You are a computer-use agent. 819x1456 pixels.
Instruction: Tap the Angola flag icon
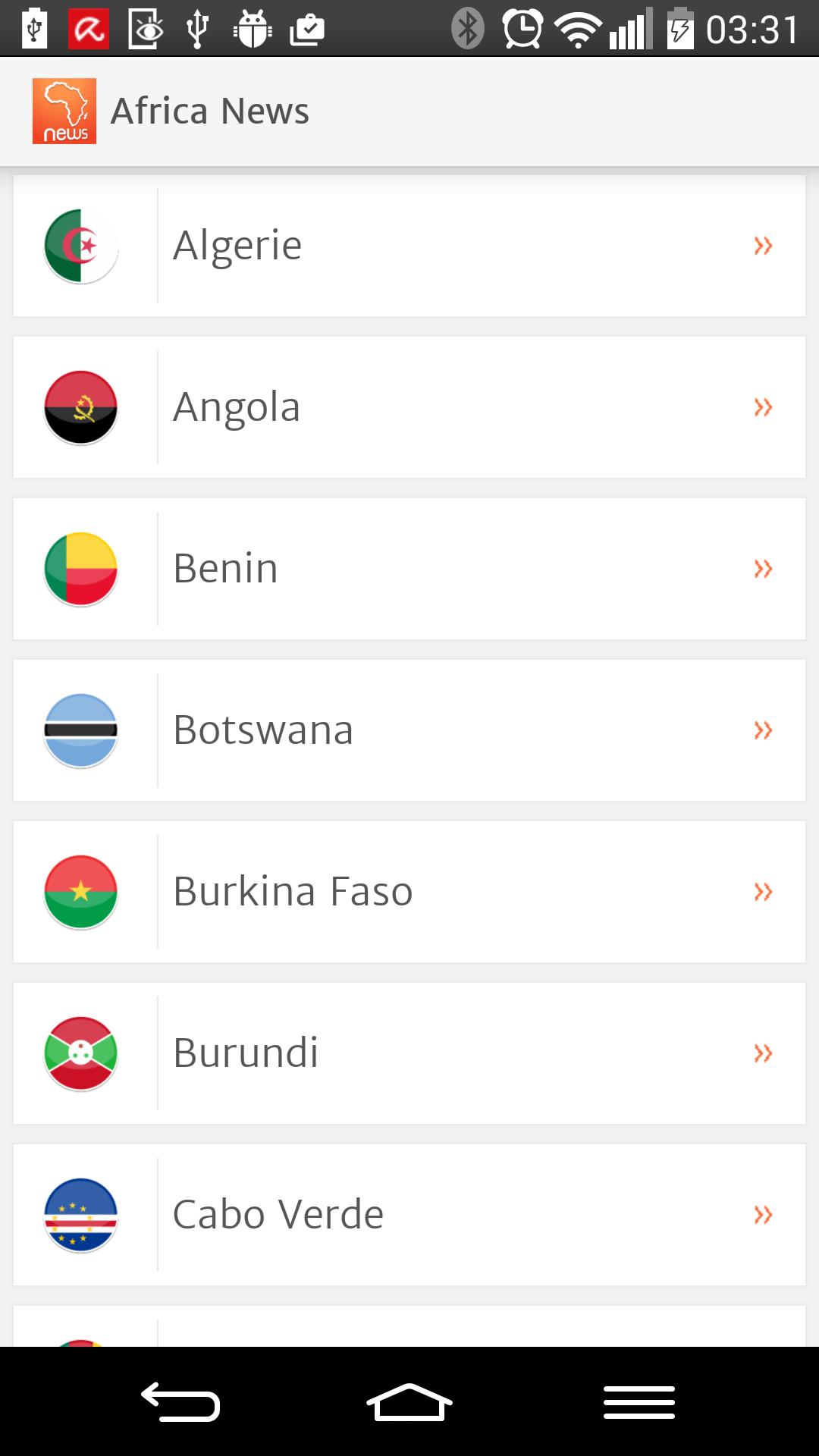pos(80,406)
